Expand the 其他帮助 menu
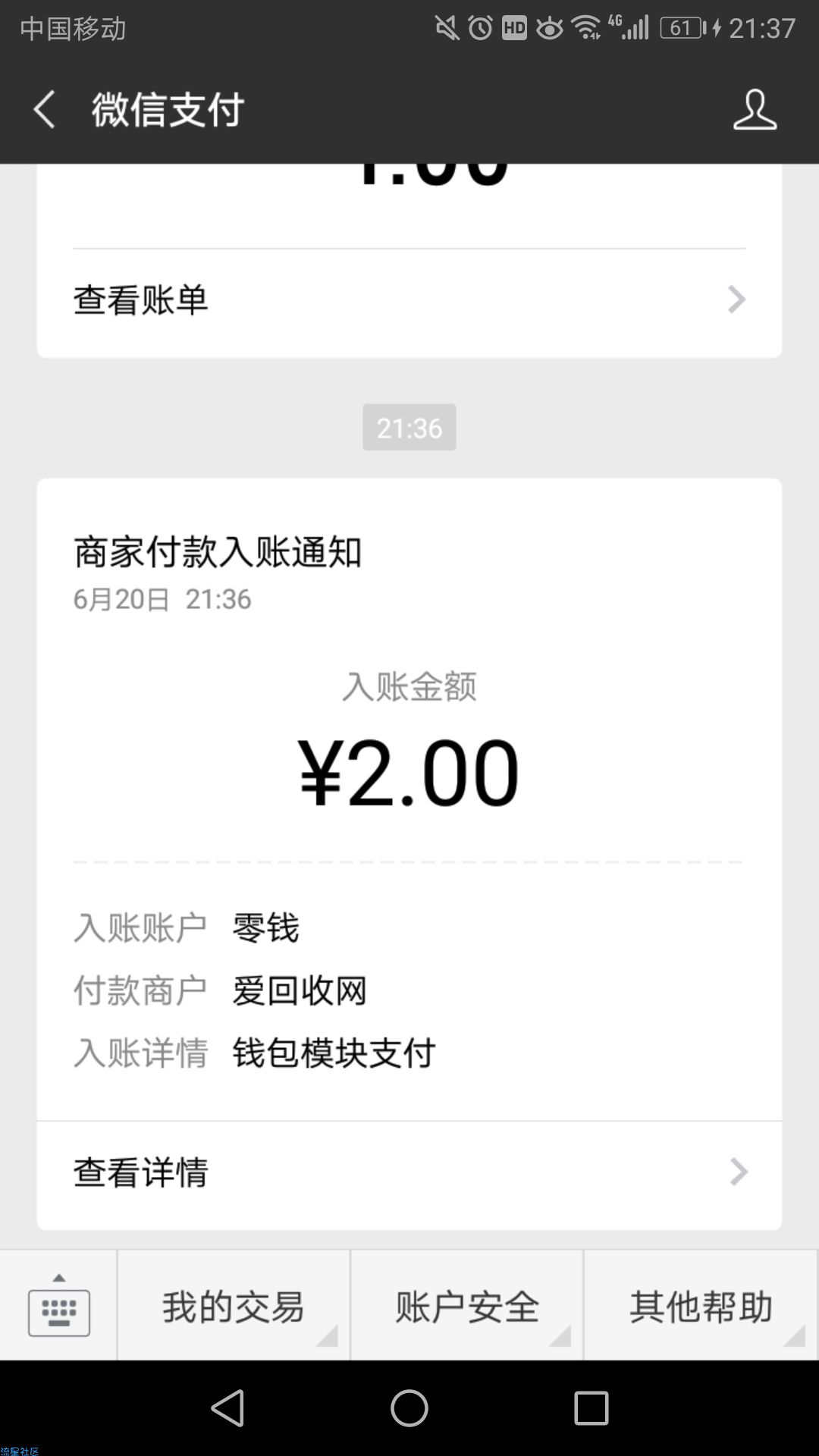Screen dimensions: 819x1456 701,1306
